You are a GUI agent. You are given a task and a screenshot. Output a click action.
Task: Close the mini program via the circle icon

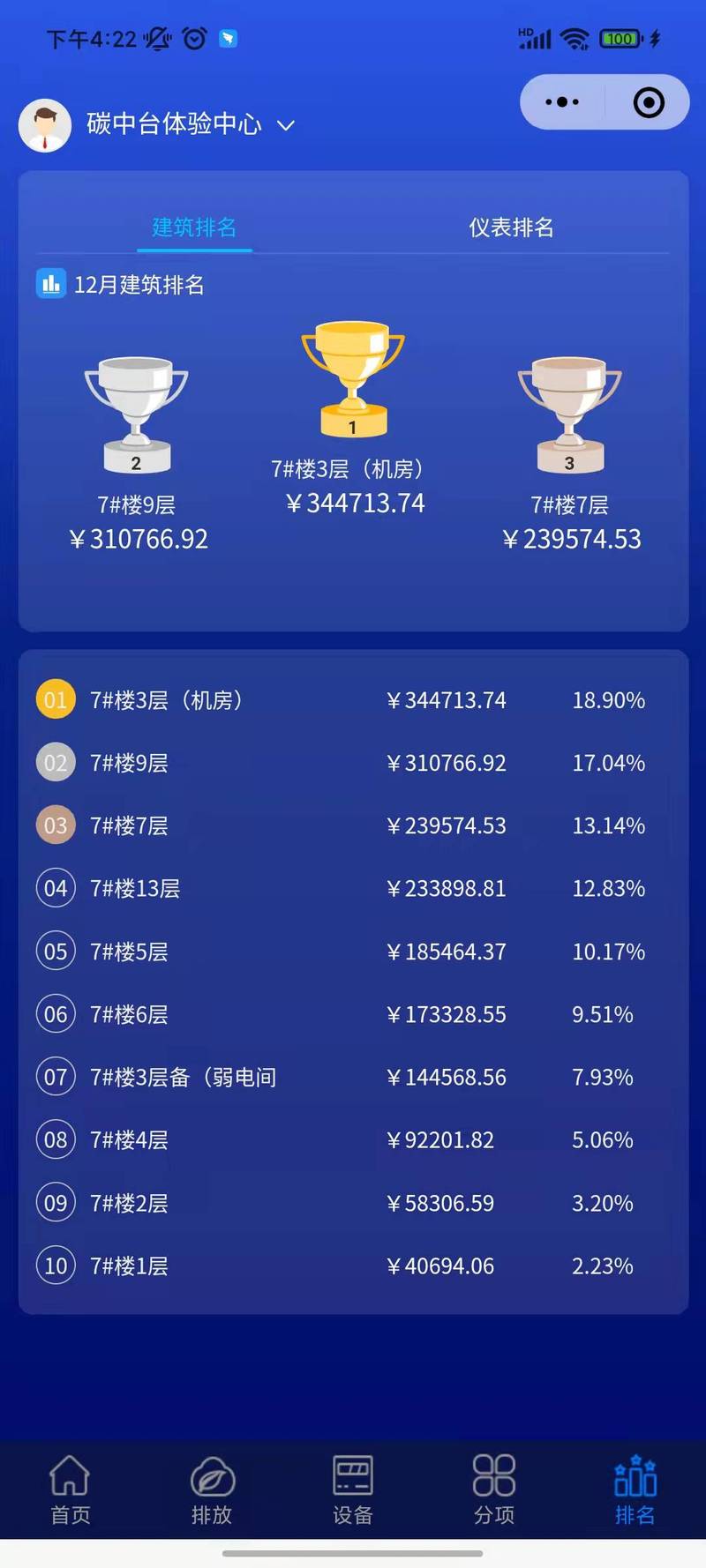pos(649,102)
